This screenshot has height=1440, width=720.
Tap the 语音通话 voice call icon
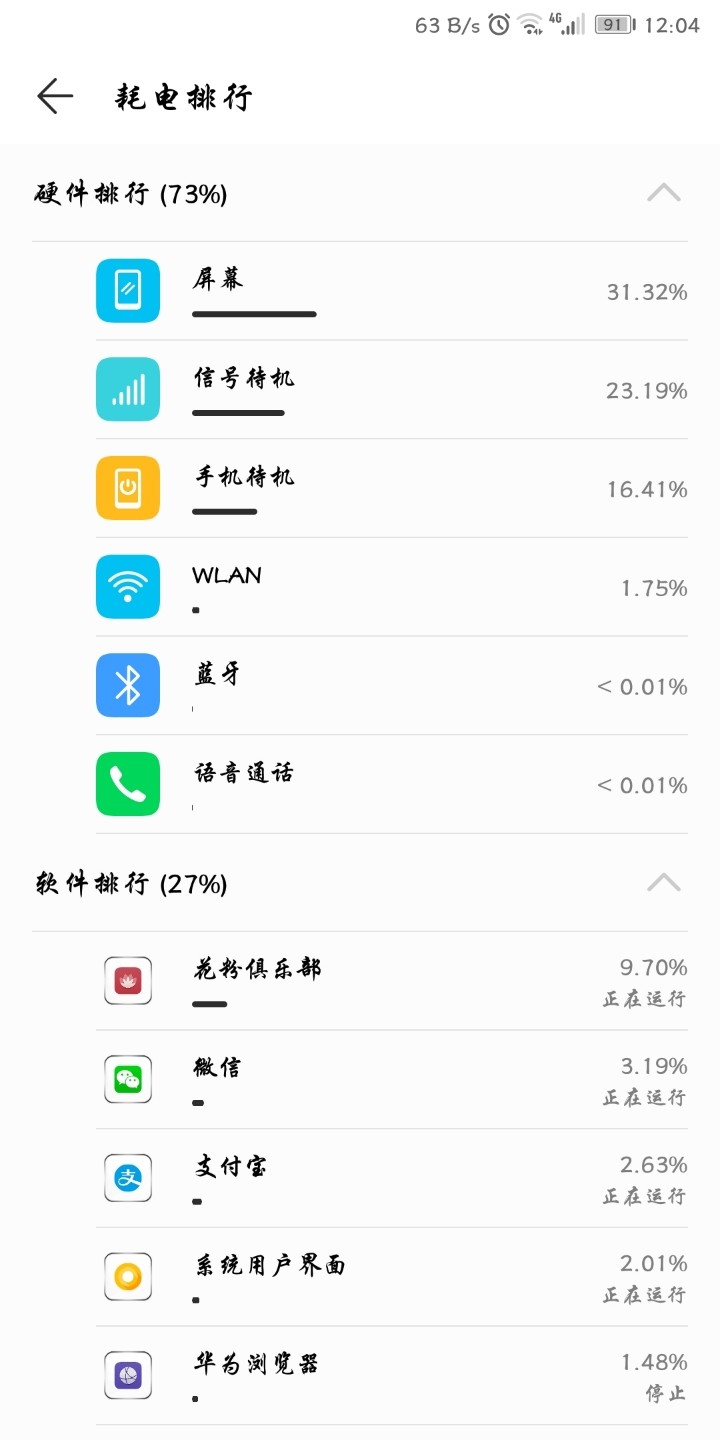click(127, 784)
